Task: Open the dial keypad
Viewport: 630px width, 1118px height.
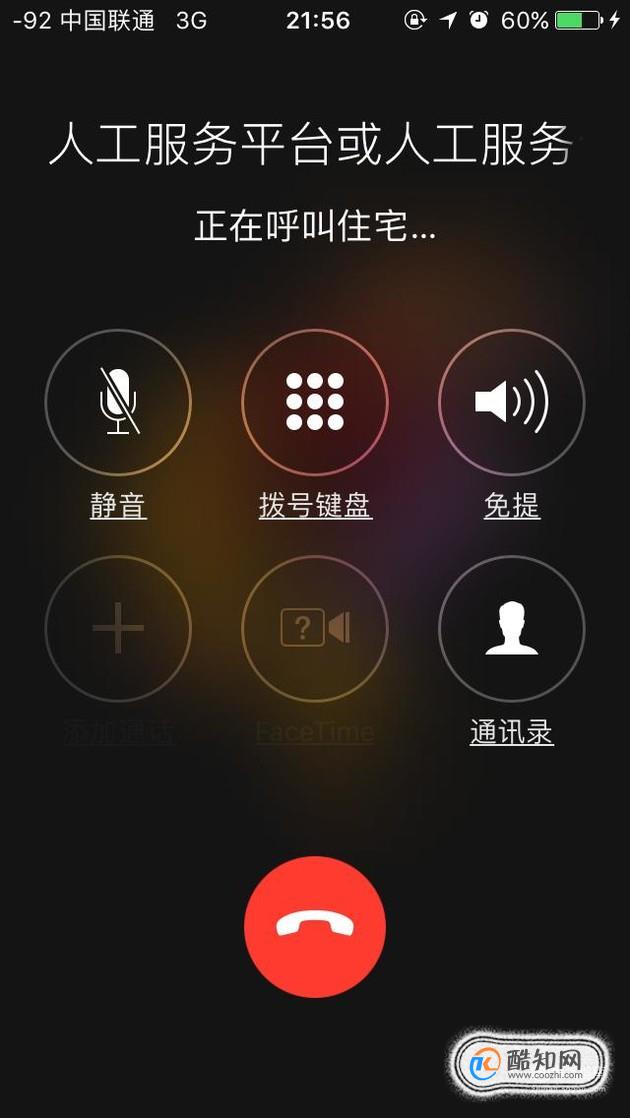Action: point(315,402)
